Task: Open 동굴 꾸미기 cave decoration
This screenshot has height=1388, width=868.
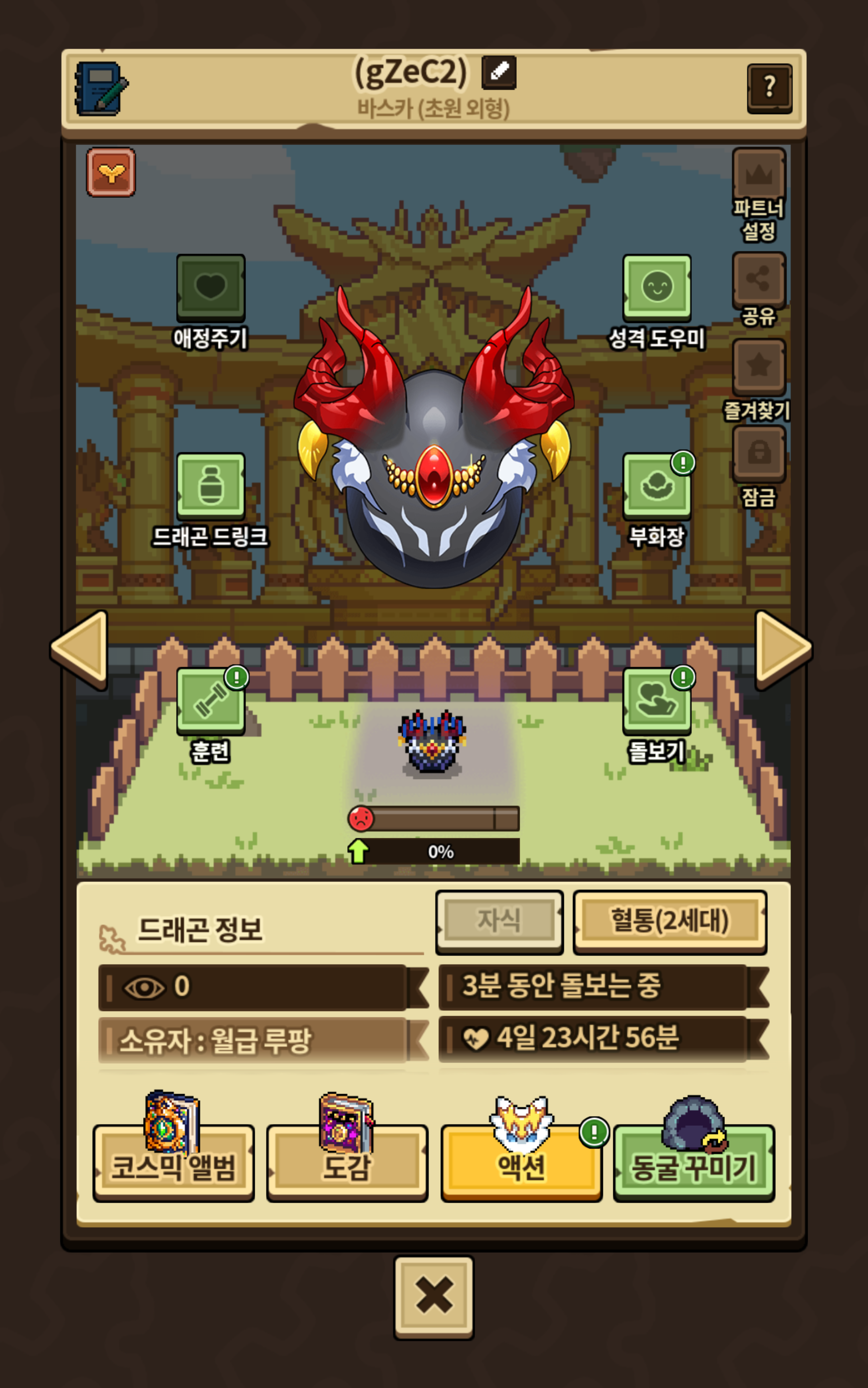Action: (x=694, y=1163)
